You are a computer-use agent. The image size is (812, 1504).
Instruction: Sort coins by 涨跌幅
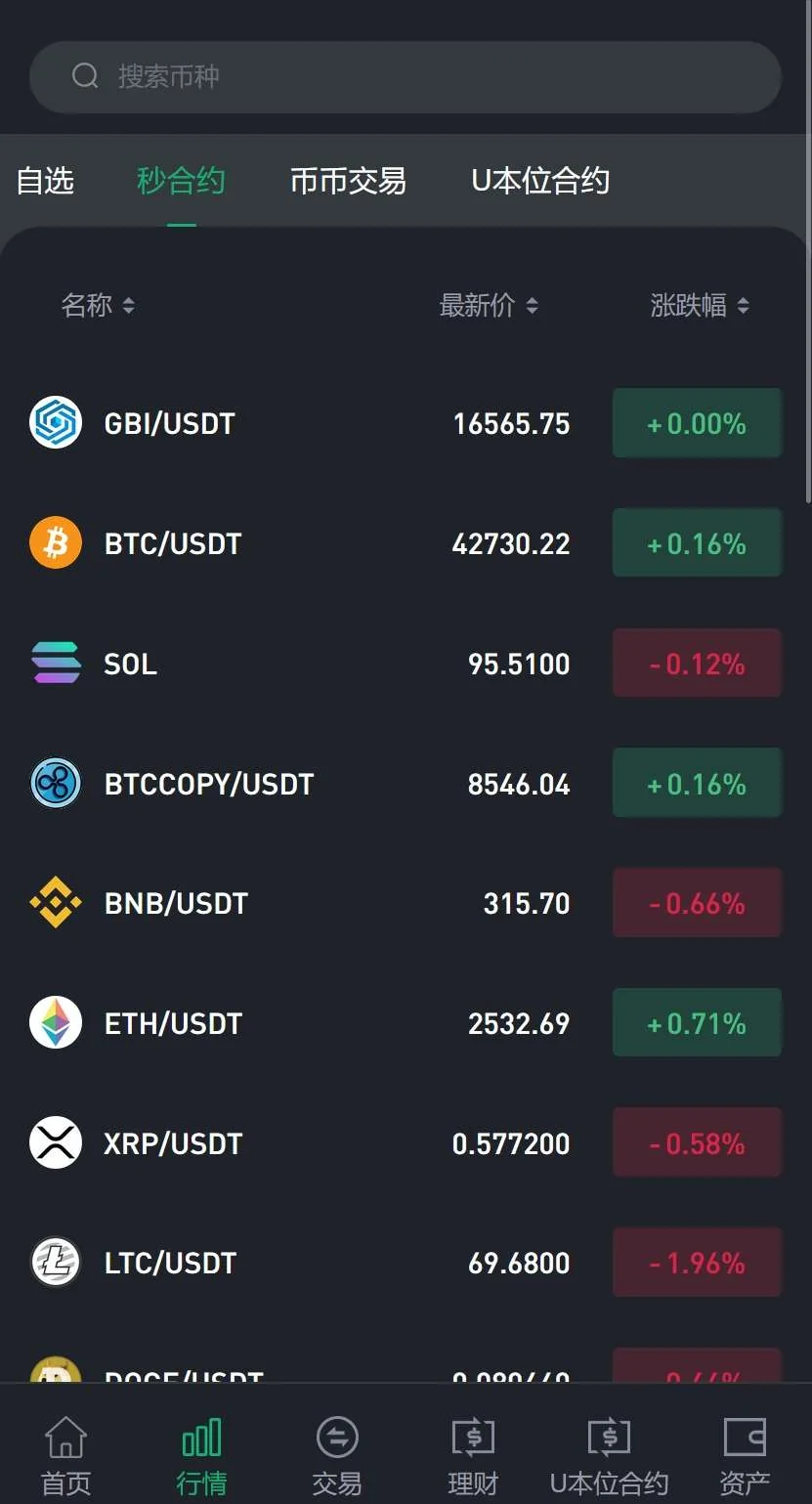700,306
